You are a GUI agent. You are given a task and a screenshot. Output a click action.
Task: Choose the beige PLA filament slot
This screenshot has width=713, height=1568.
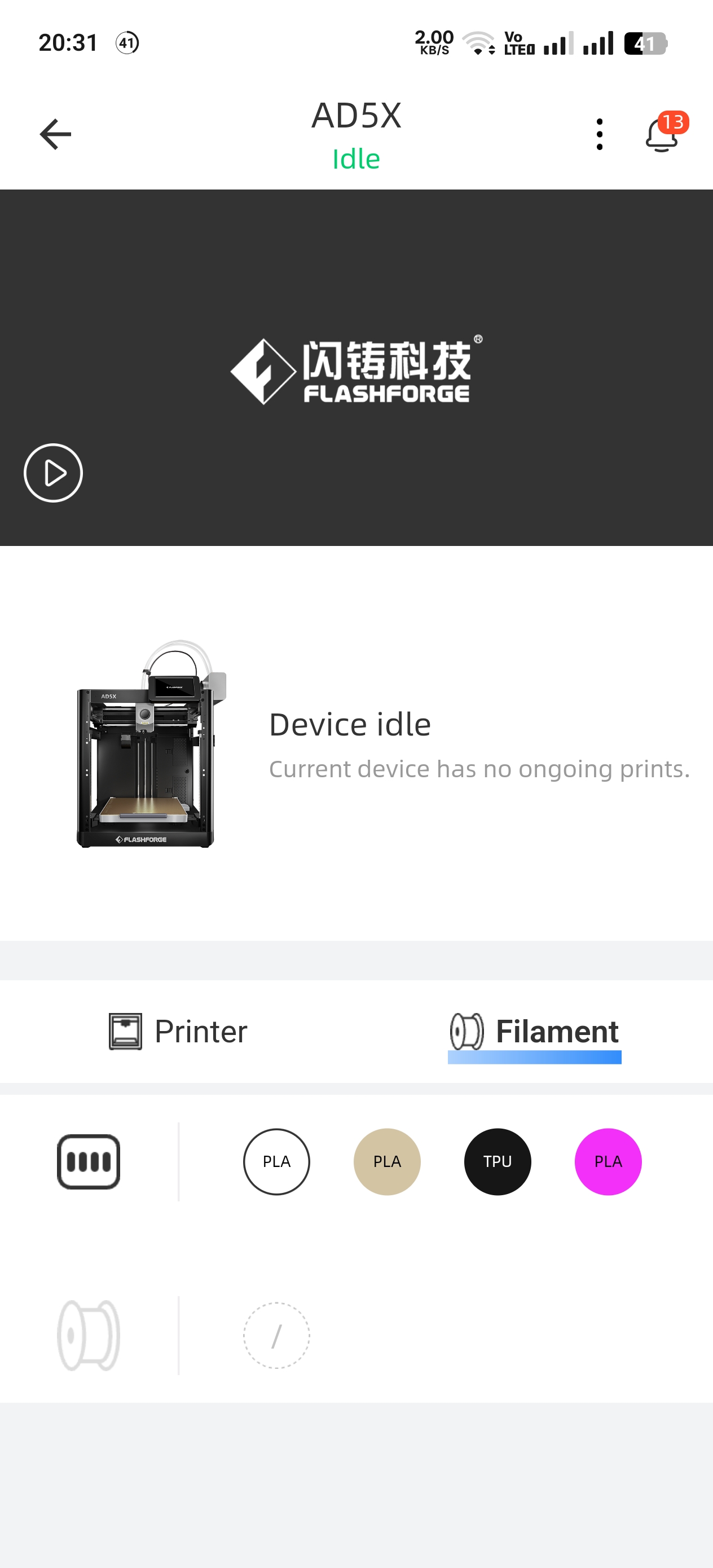[388, 1161]
